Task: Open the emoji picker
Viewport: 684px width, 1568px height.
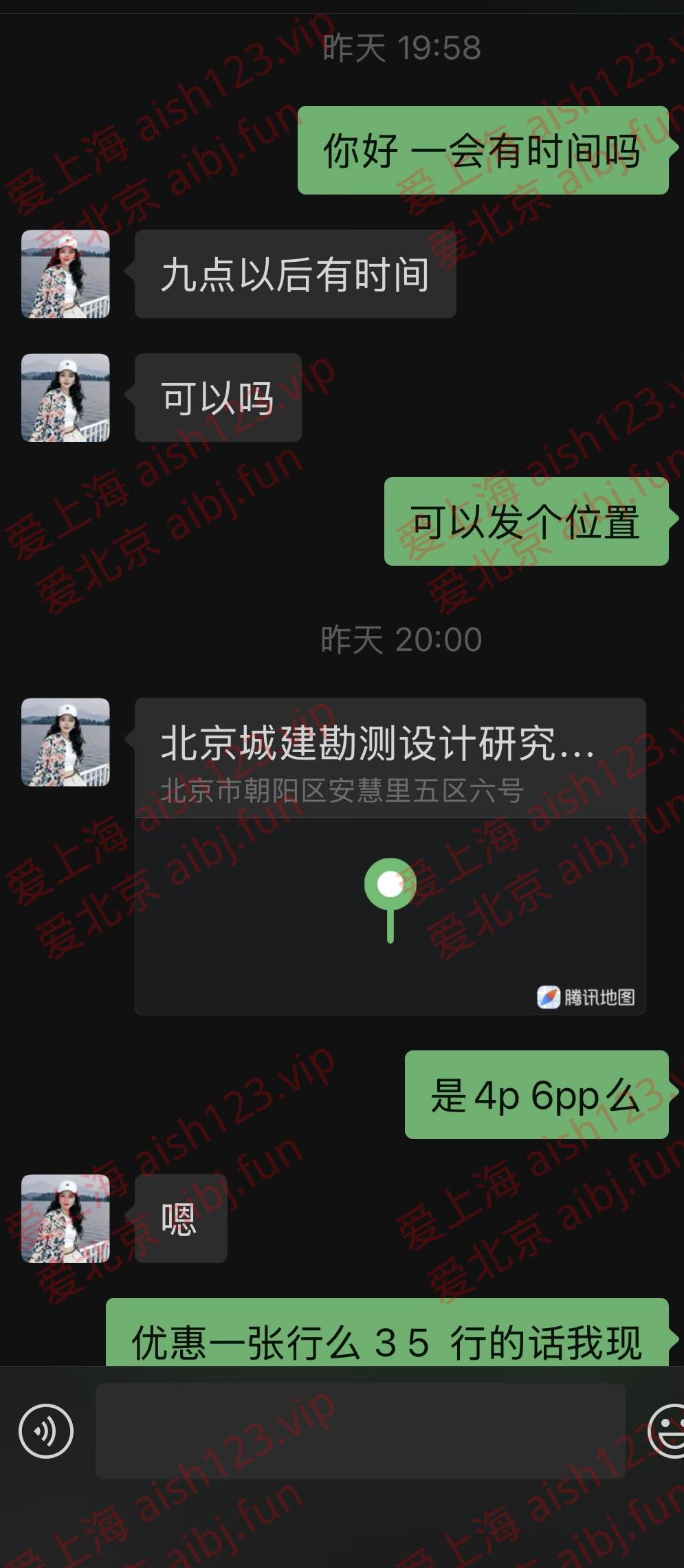Action: 668,1431
